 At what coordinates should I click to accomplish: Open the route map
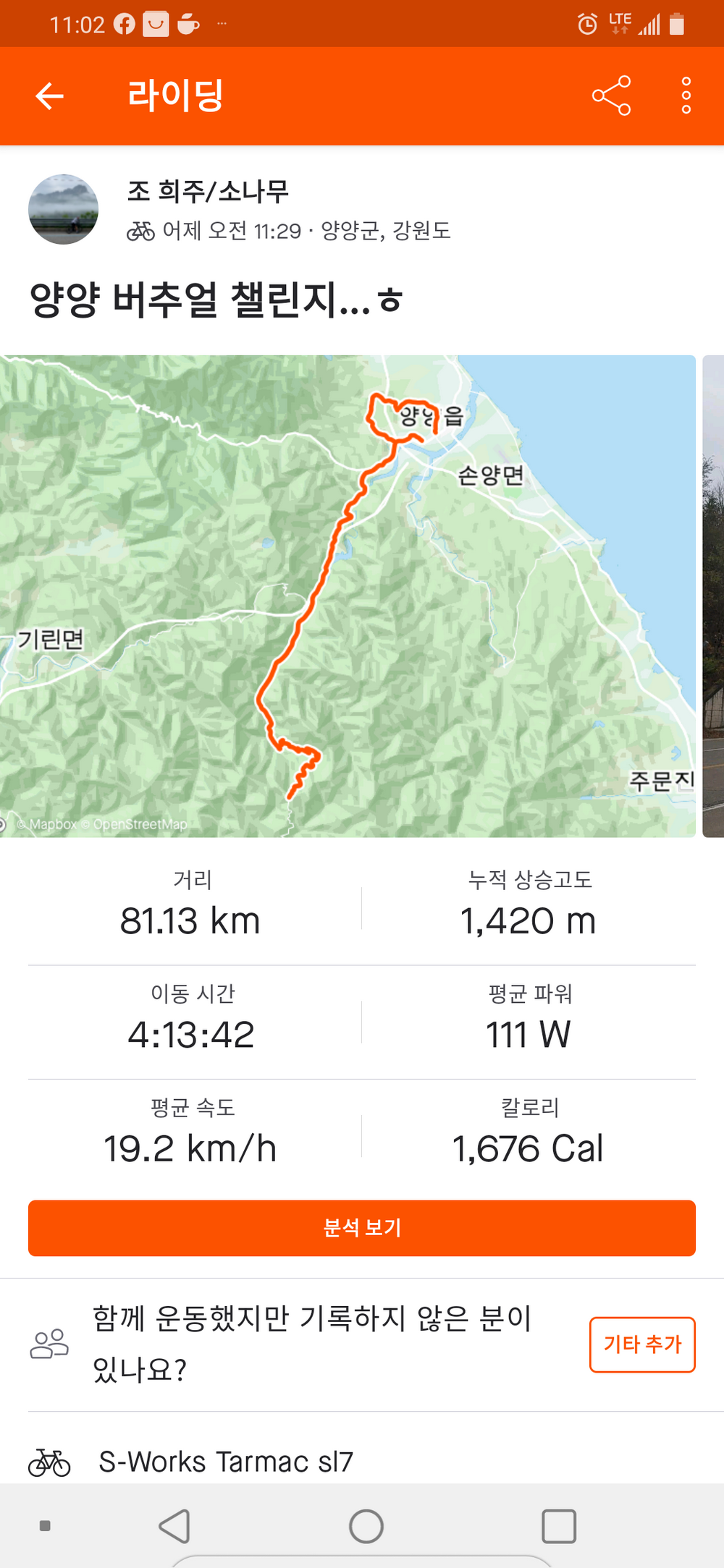click(348, 596)
